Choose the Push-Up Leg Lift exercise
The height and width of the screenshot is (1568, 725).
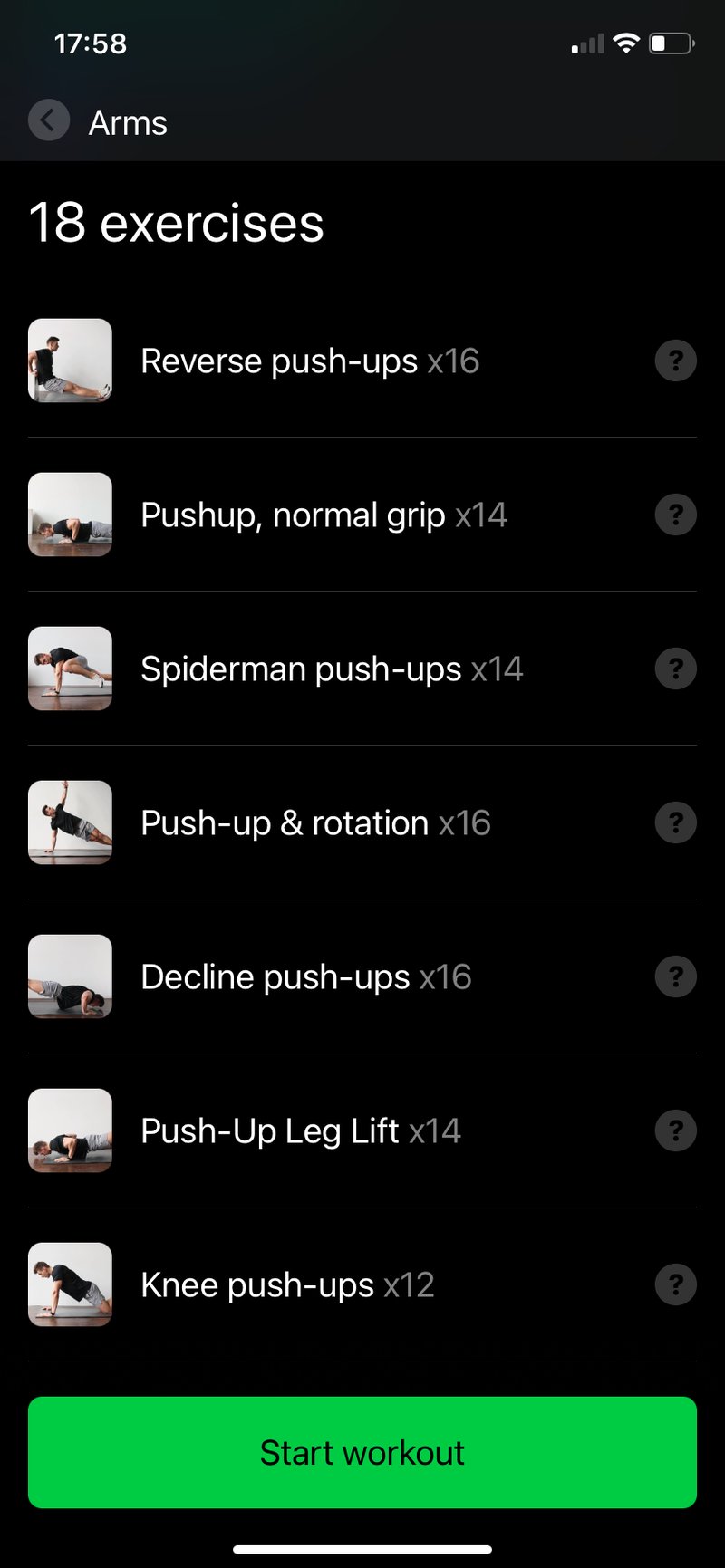301,1130
